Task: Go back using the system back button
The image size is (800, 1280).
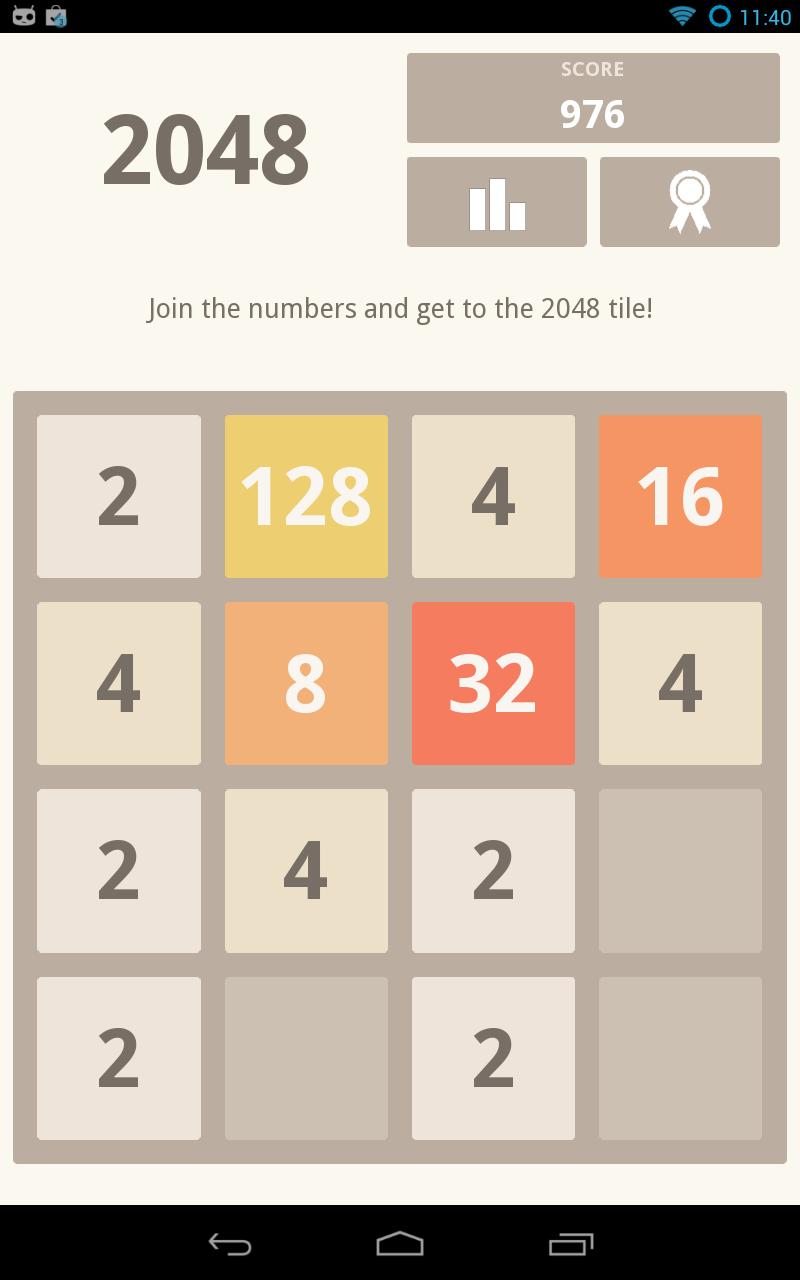Action: [229, 1243]
